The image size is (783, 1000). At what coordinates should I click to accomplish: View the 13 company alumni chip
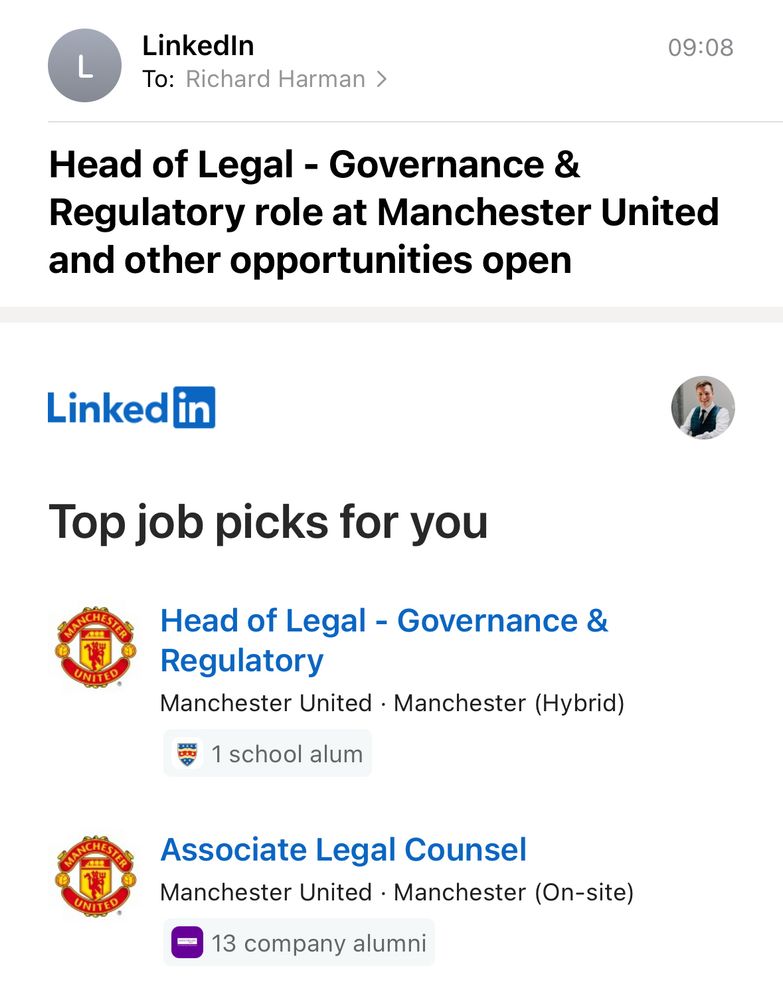pyautogui.click(x=299, y=943)
